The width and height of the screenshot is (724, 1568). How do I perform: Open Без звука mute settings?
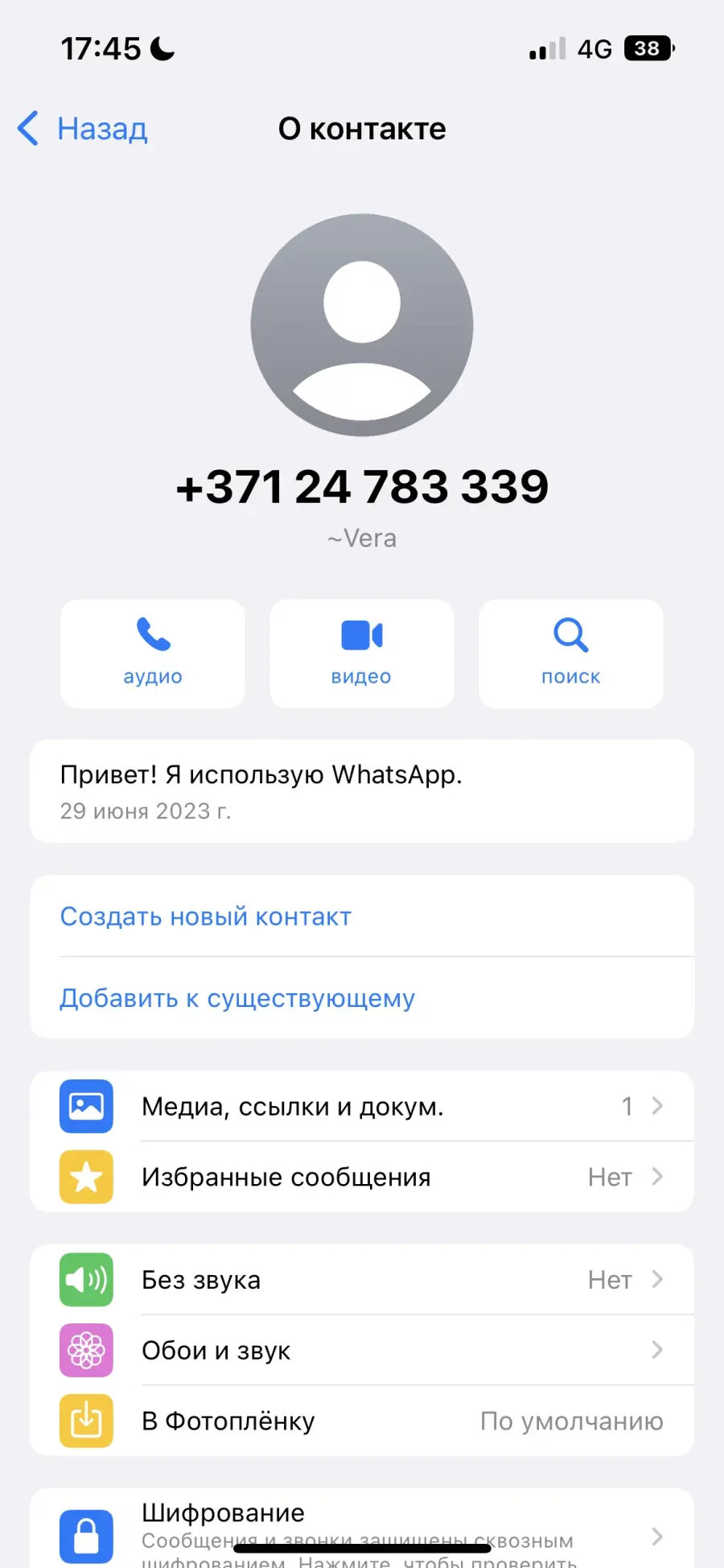pos(362,1280)
